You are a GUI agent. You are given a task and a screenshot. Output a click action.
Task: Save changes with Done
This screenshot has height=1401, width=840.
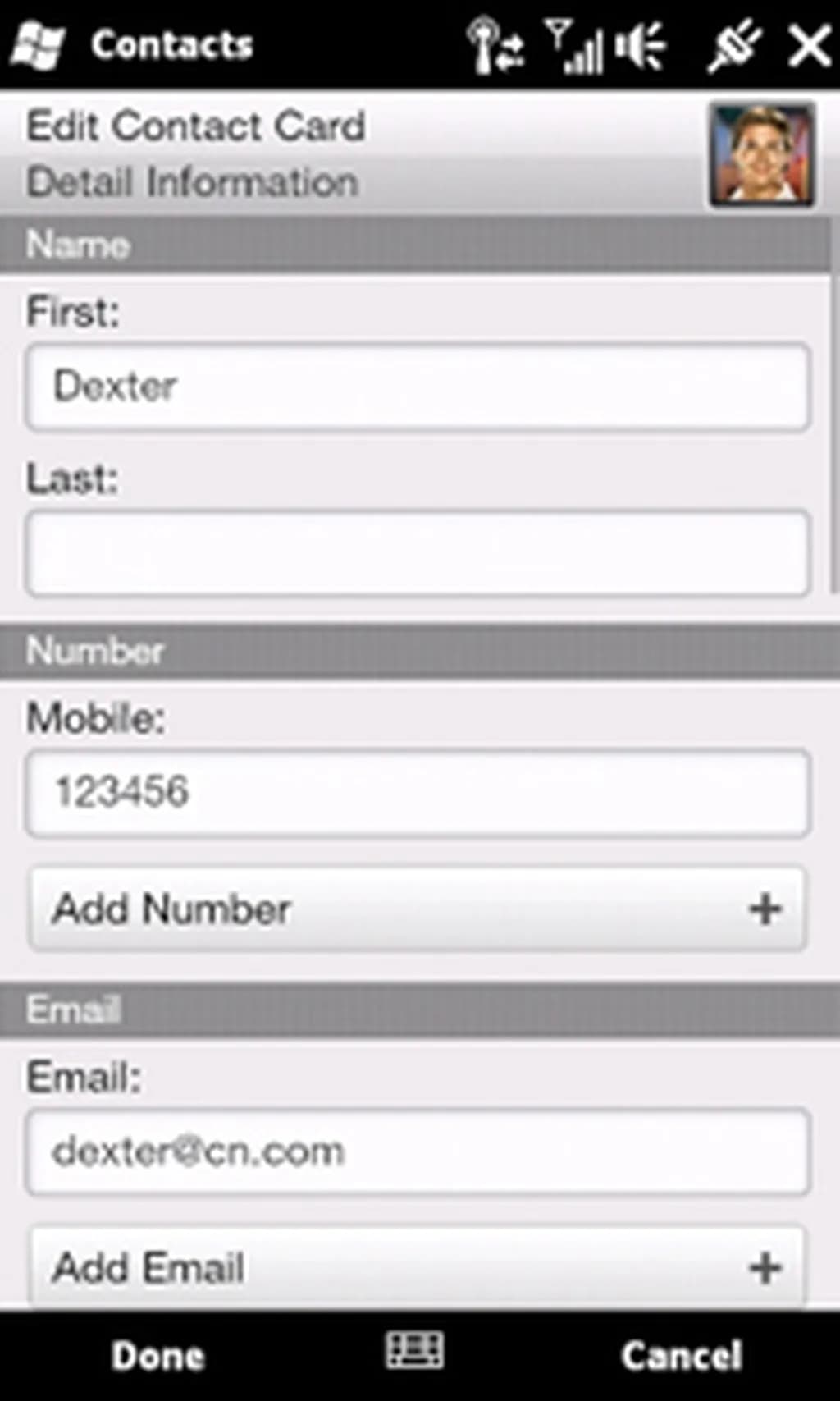pyautogui.click(x=157, y=1356)
